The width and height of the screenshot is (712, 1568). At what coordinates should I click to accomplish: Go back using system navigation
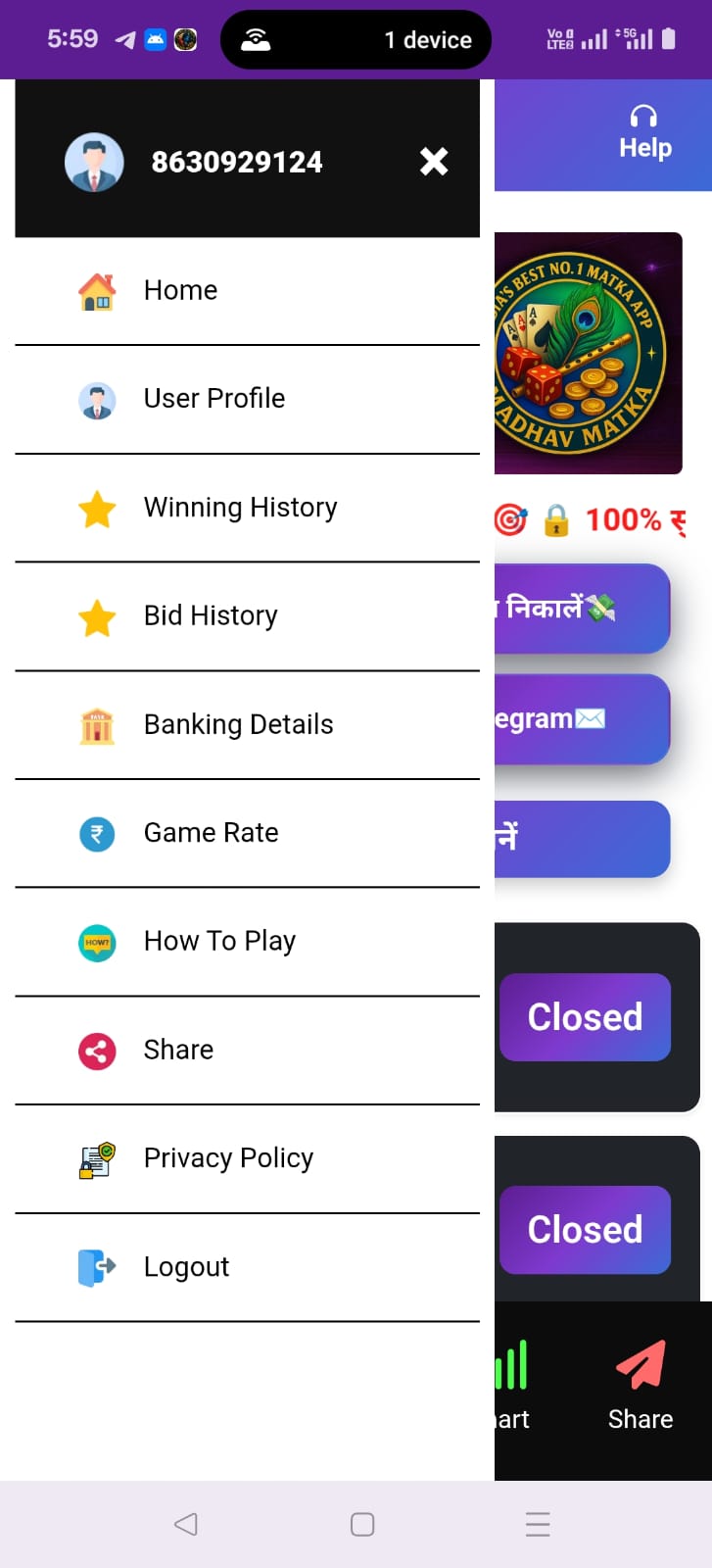pos(185,1524)
